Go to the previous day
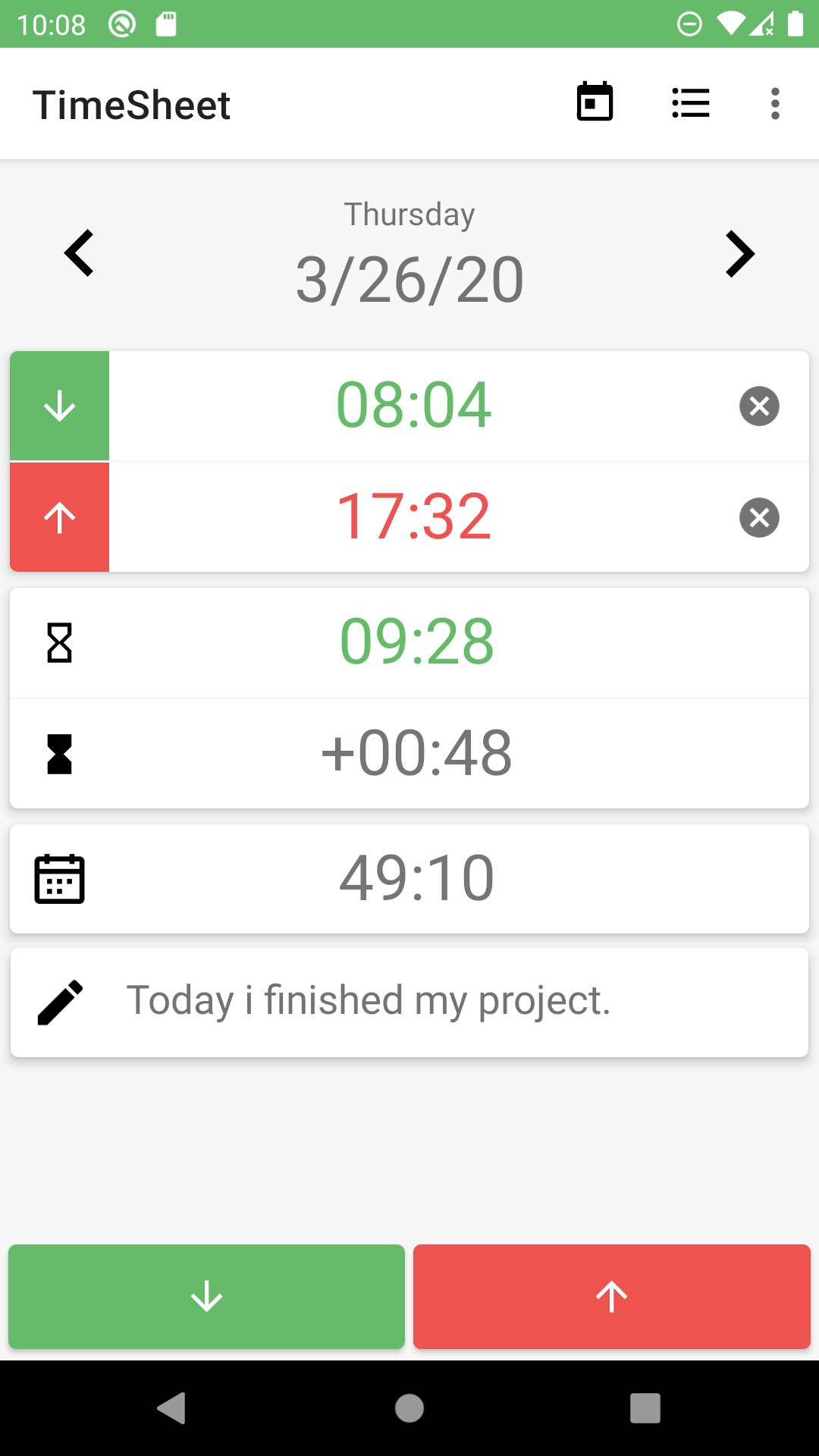 pyautogui.click(x=79, y=253)
